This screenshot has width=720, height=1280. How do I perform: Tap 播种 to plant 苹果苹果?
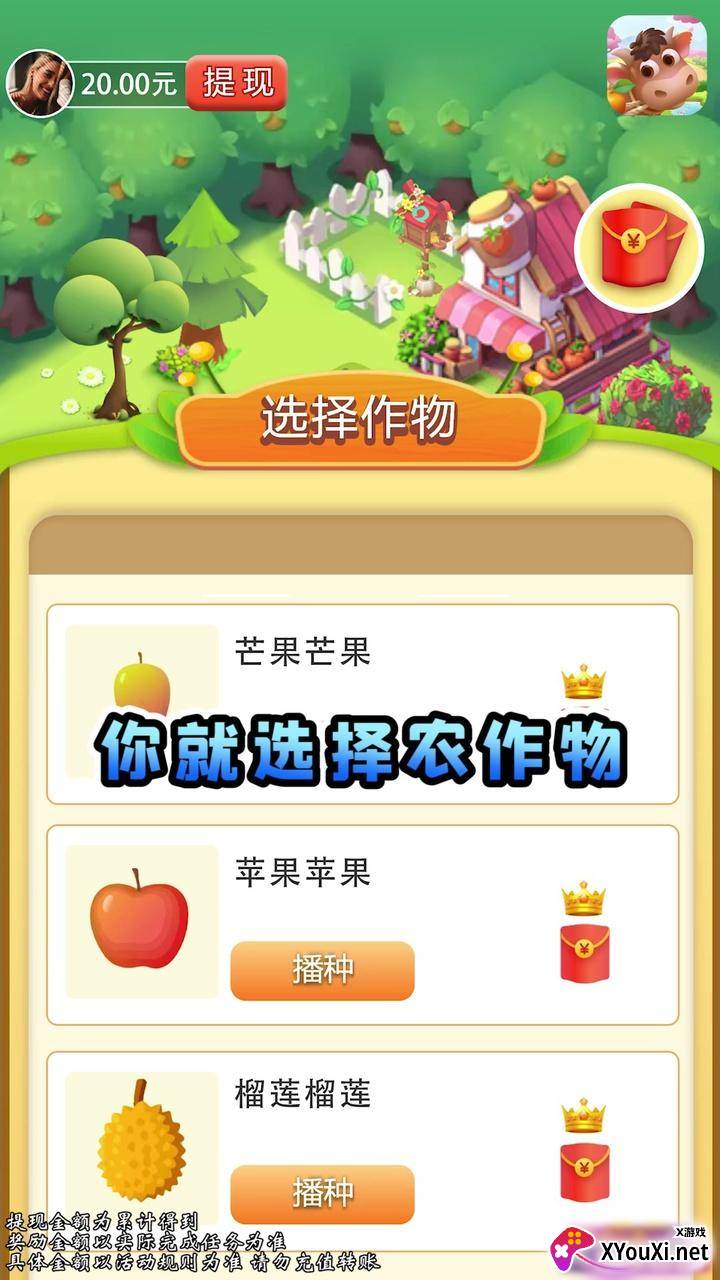[322, 970]
